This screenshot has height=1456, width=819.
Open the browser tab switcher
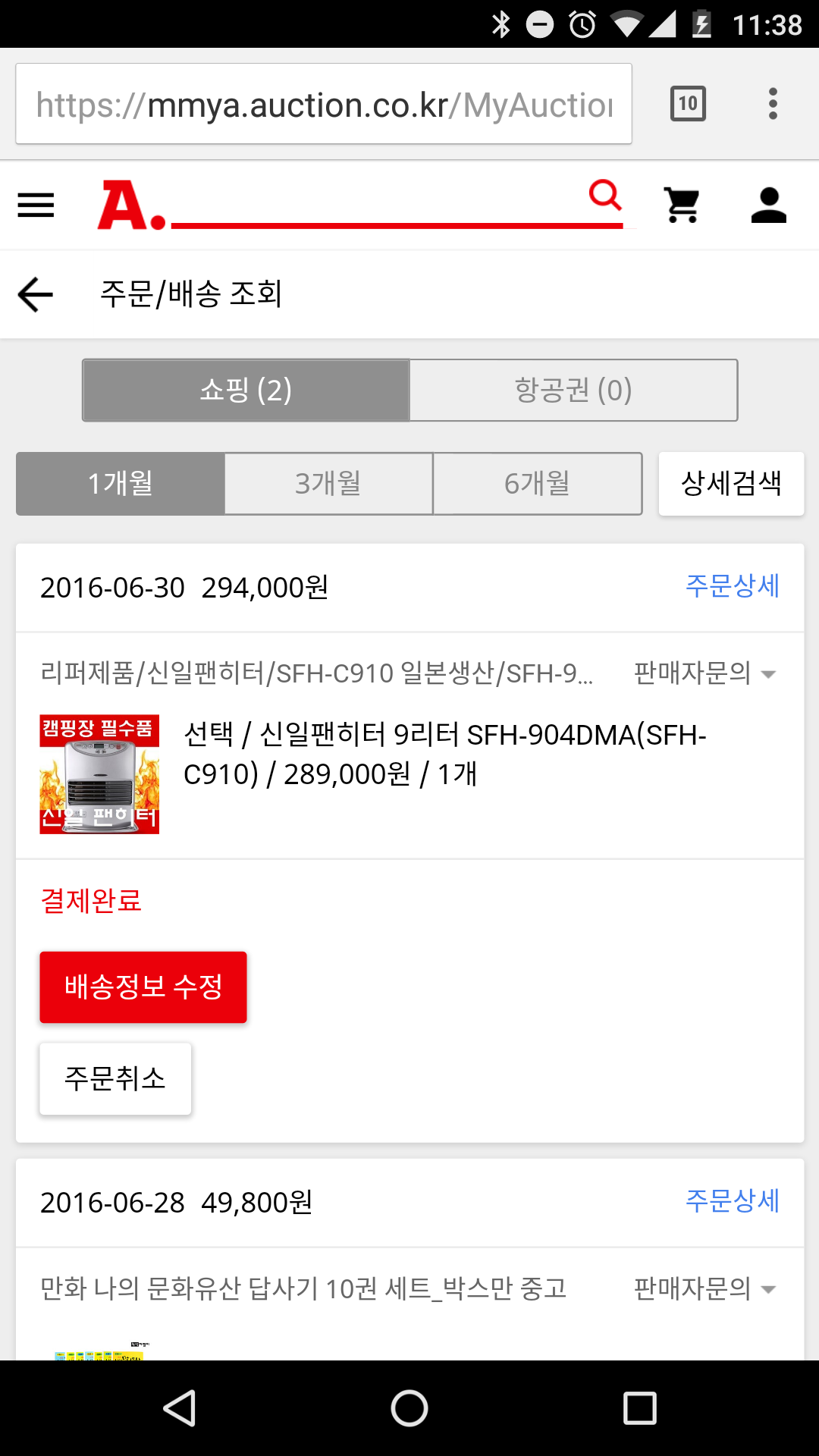click(688, 104)
